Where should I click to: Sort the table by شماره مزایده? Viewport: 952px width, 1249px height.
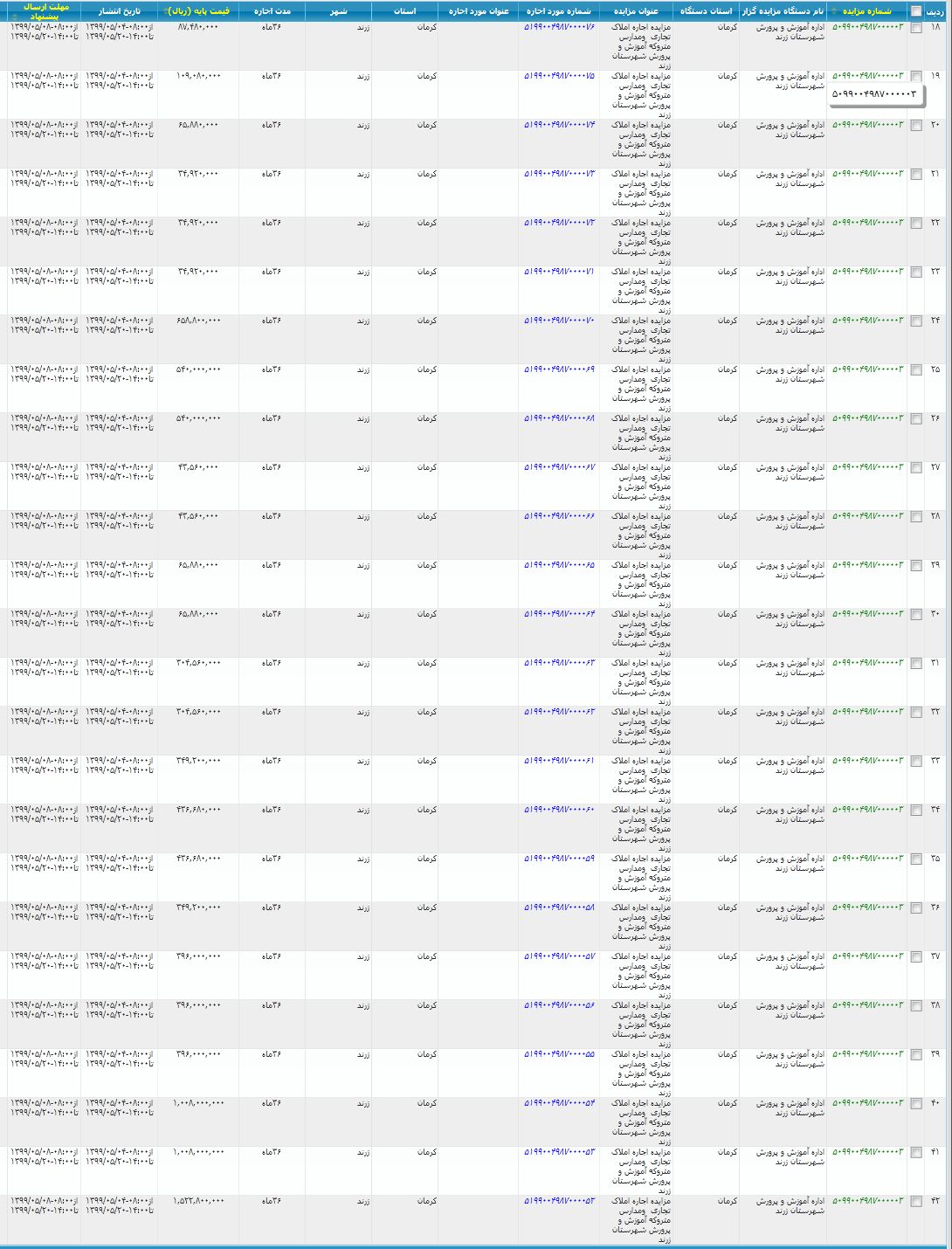[867, 11]
